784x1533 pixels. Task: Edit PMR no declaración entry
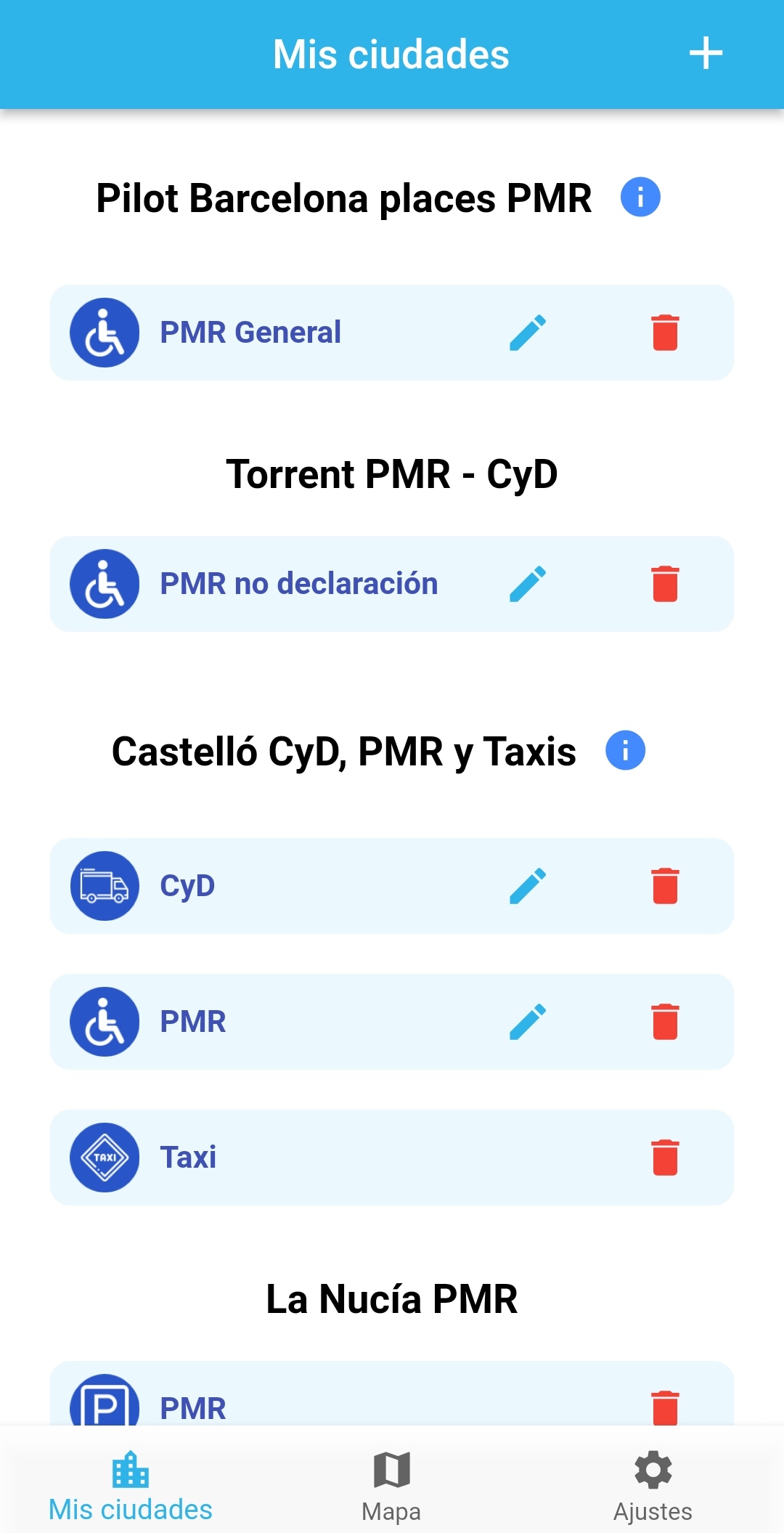528,584
